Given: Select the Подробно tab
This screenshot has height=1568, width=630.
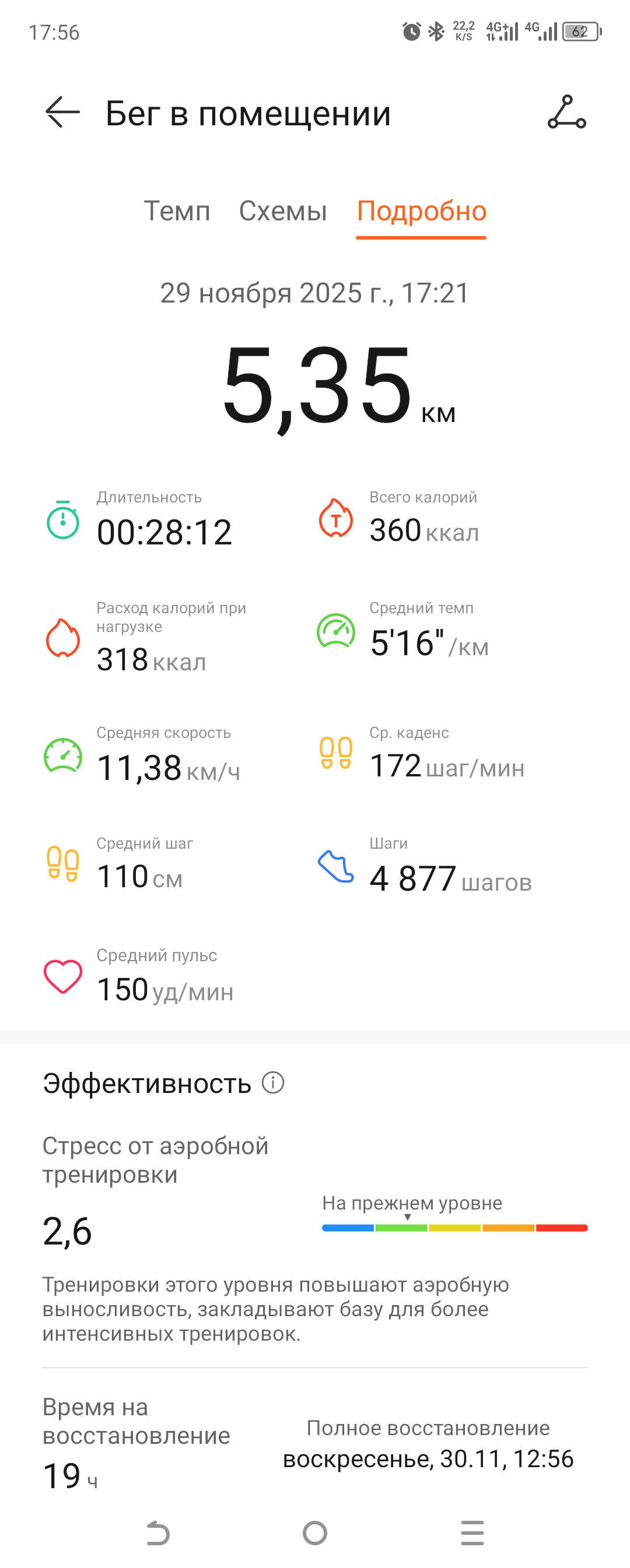Looking at the screenshot, I should click(422, 211).
